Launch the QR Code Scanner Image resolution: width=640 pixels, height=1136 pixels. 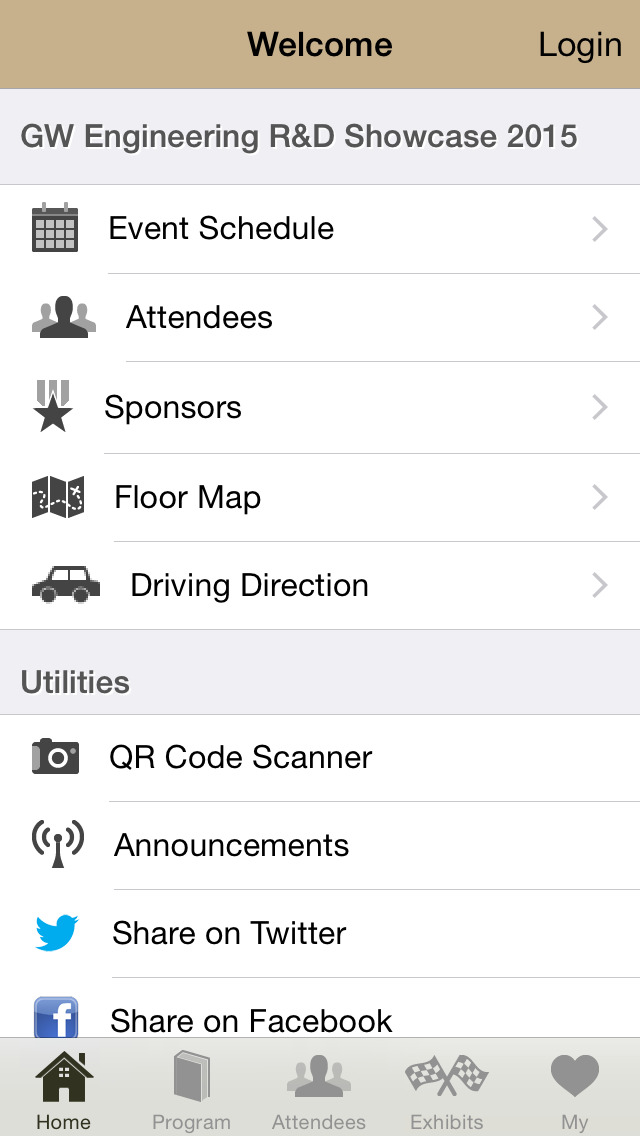point(320,758)
